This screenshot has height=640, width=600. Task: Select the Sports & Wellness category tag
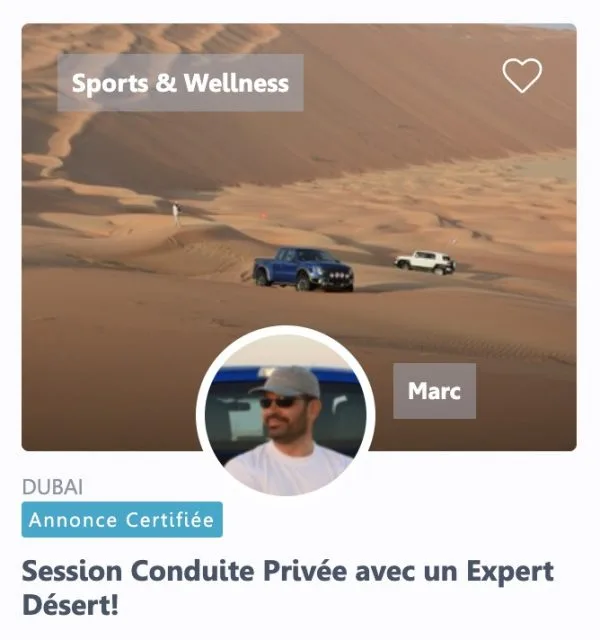point(180,83)
